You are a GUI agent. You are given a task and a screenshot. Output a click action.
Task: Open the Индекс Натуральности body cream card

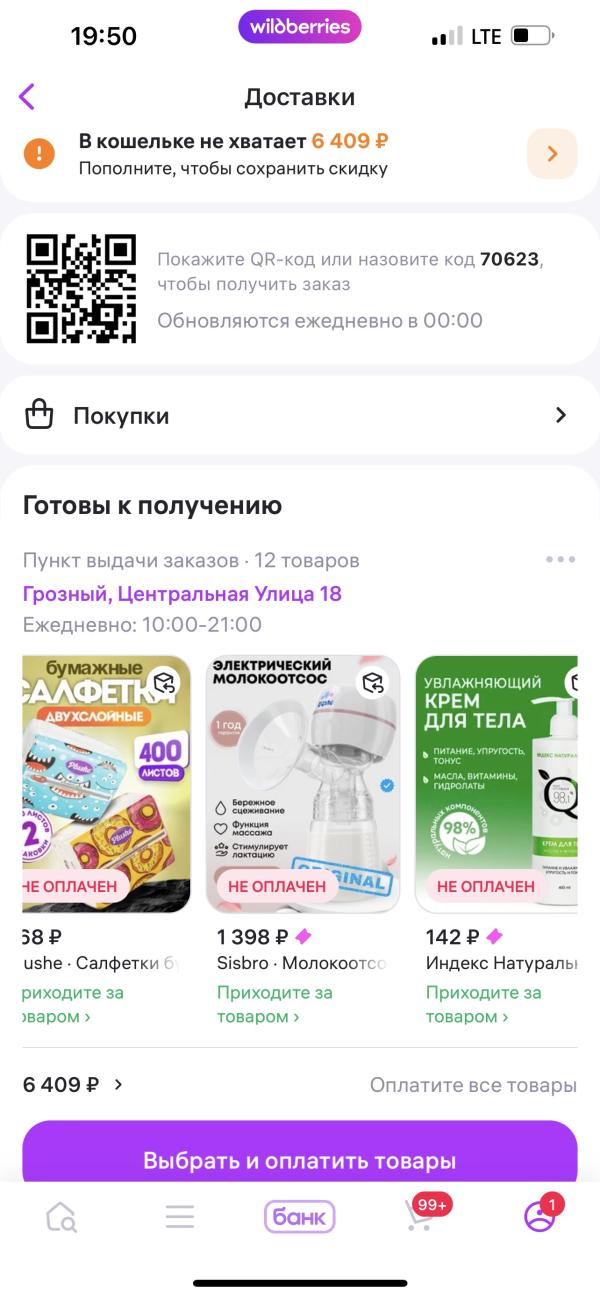click(x=496, y=784)
